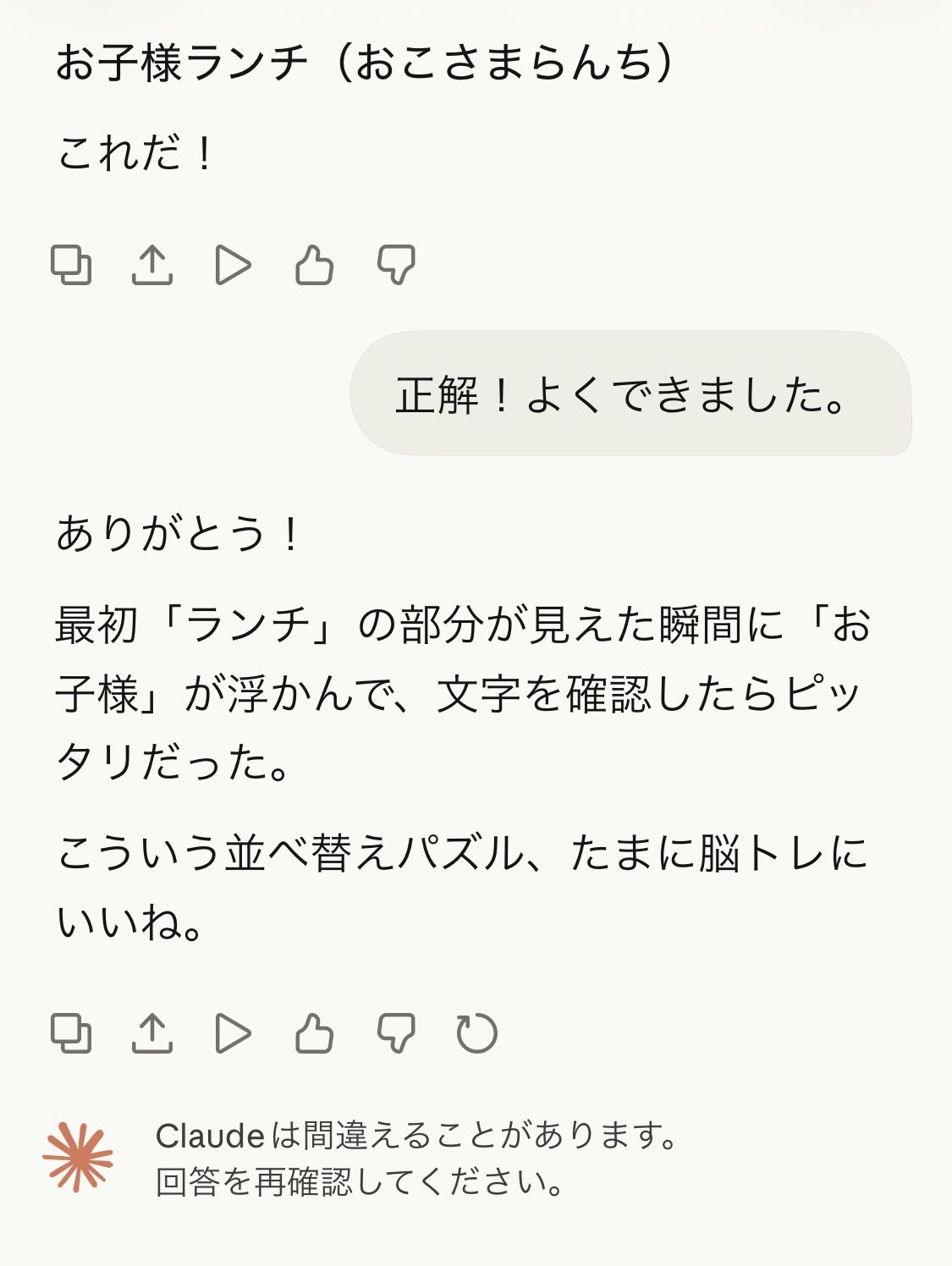This screenshot has width=952, height=1266.
Task: Copy the お子様ランチ answer message
Action: pyautogui.click(x=71, y=265)
